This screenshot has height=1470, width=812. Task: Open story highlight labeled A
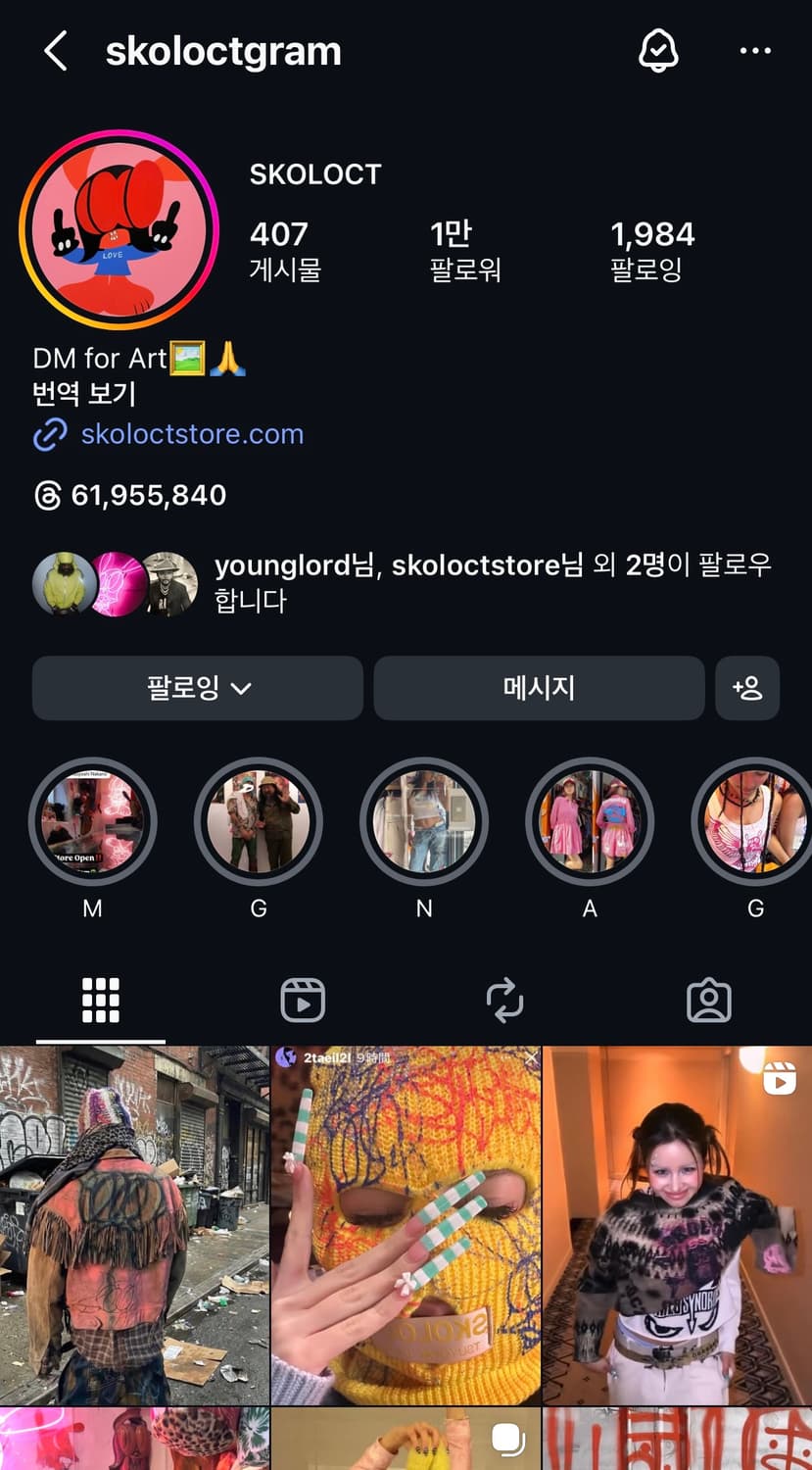point(590,823)
